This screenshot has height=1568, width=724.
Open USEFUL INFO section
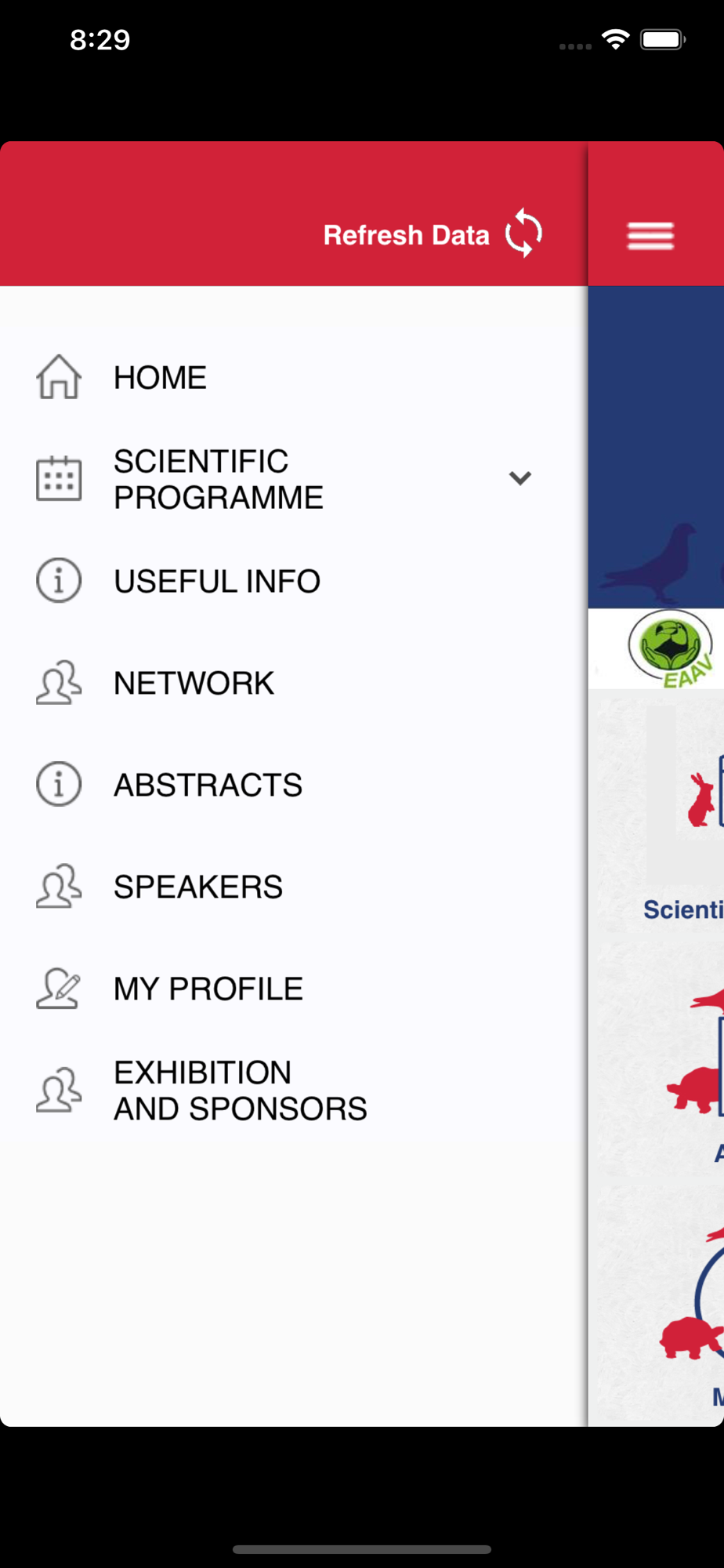(294, 581)
